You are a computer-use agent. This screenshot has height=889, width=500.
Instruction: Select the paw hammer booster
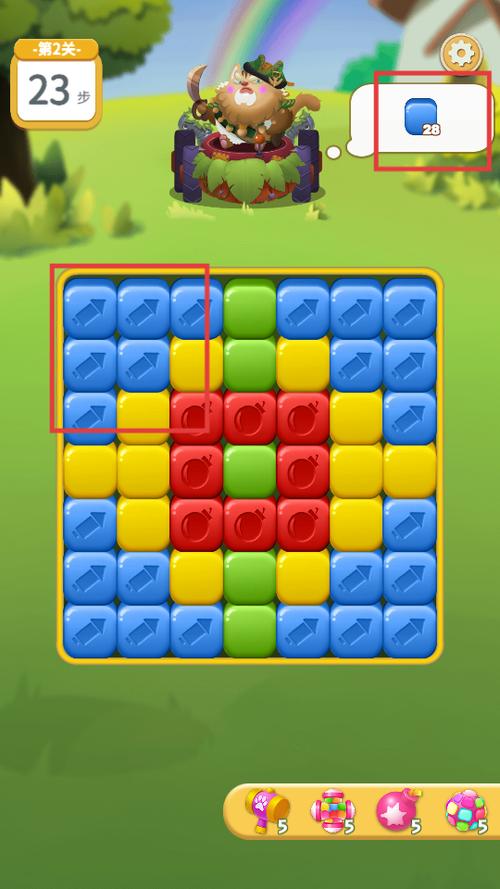pos(266,811)
